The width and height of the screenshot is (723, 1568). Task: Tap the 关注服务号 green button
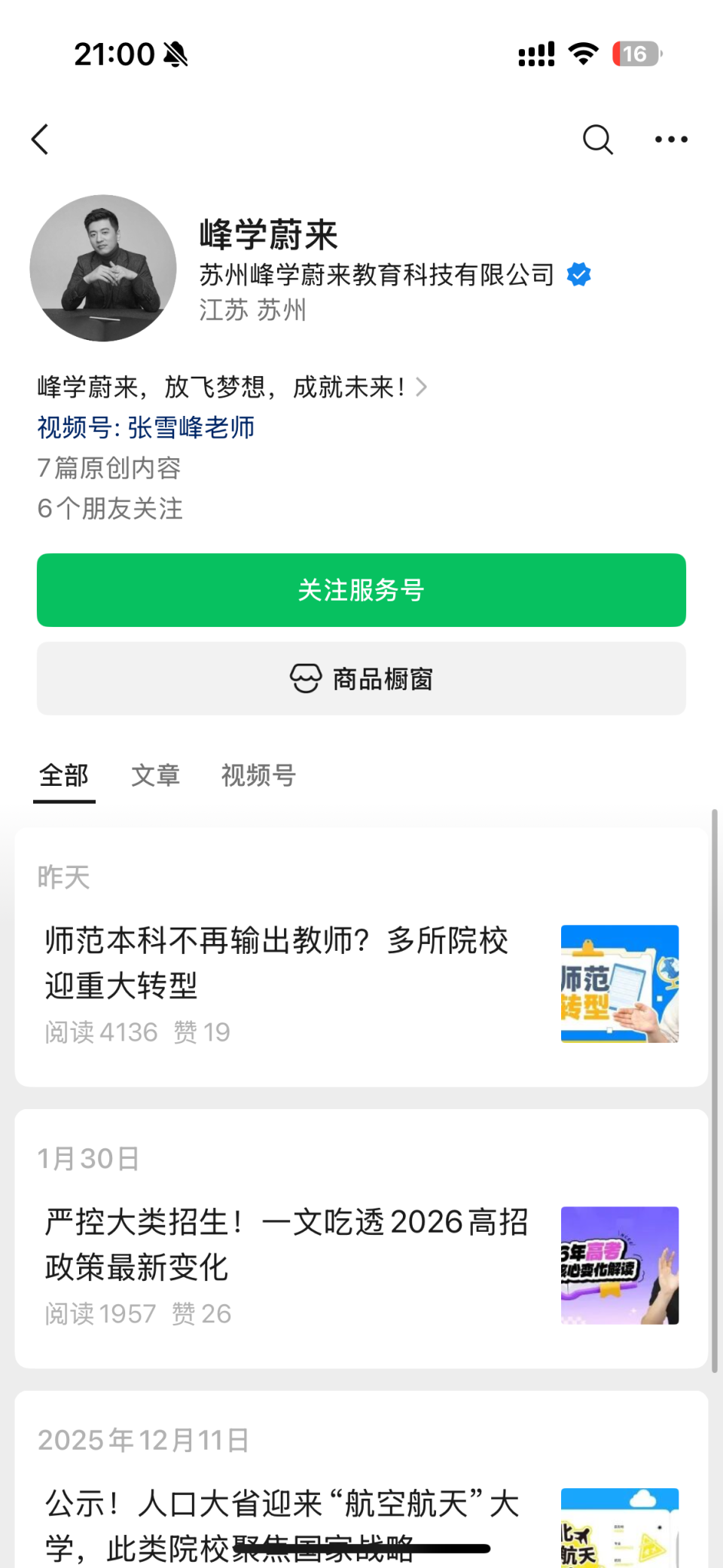(x=361, y=590)
